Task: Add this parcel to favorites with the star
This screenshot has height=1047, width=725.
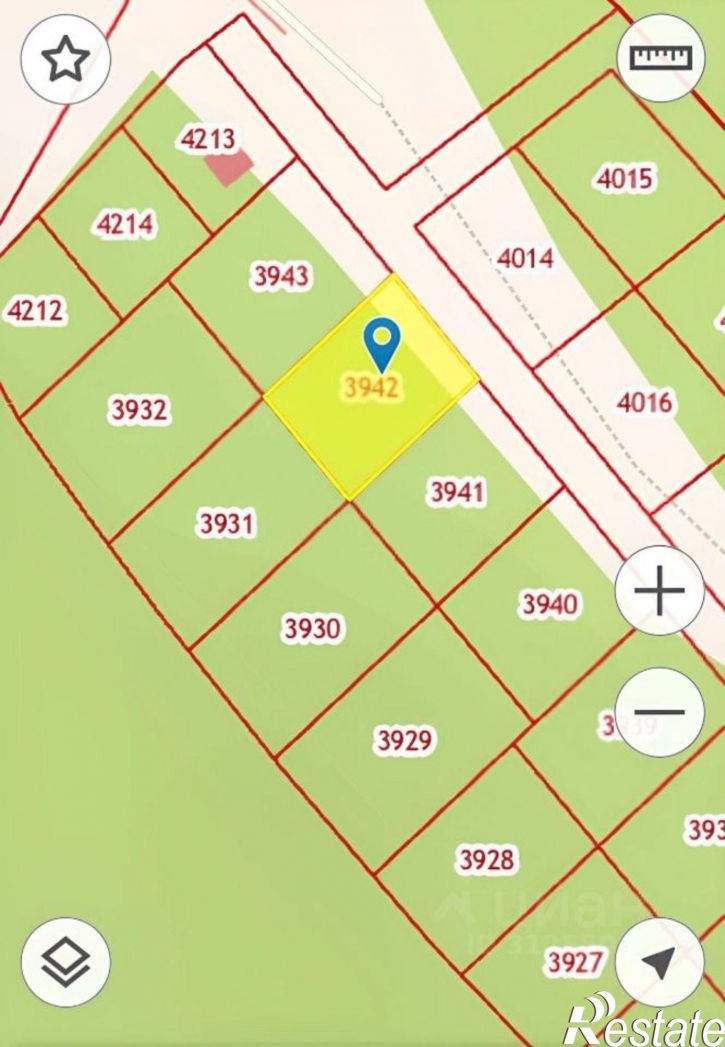Action: (x=66, y=60)
